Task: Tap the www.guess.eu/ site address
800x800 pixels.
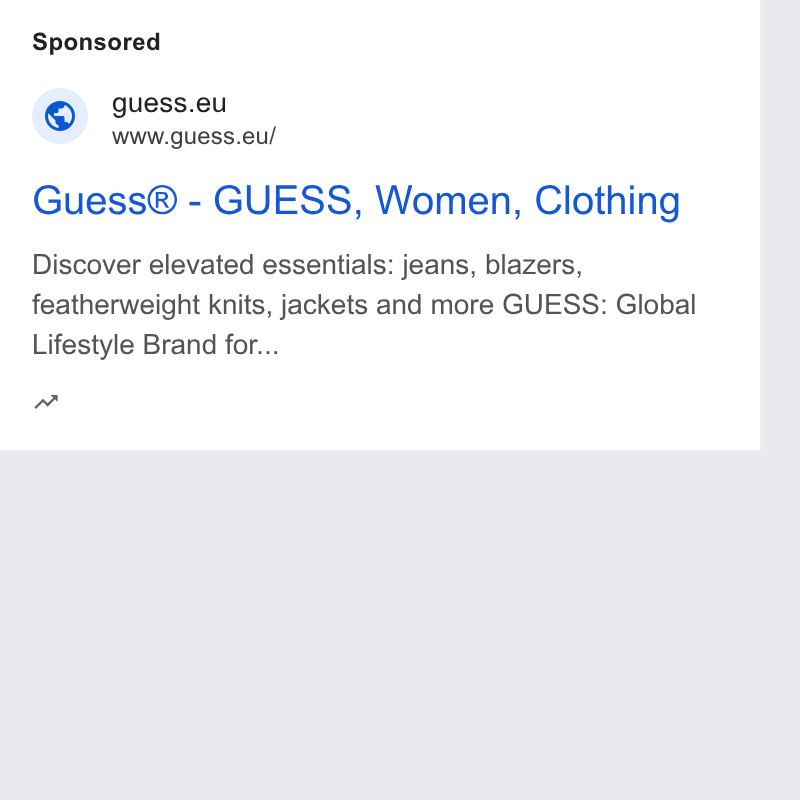Action: [194, 136]
